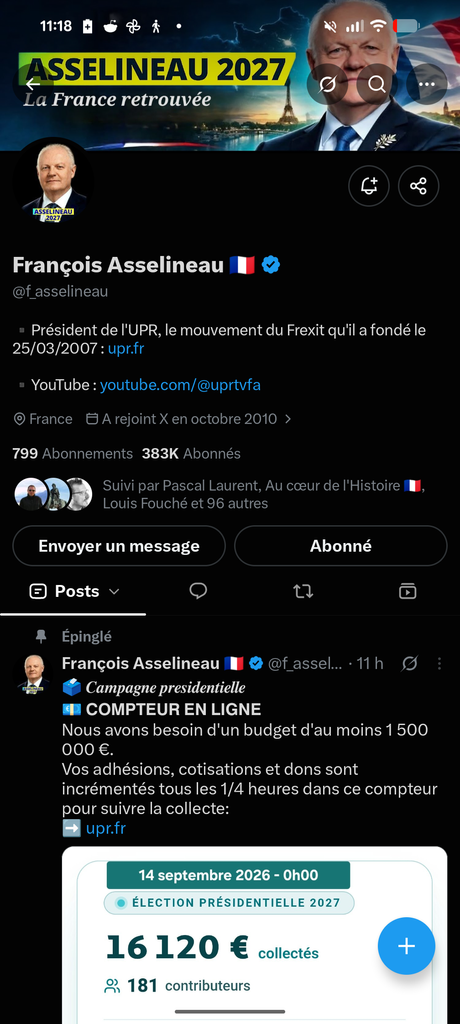The width and height of the screenshot is (460, 1024).
Task: View the 383K Abonnés list
Action: click(x=191, y=453)
